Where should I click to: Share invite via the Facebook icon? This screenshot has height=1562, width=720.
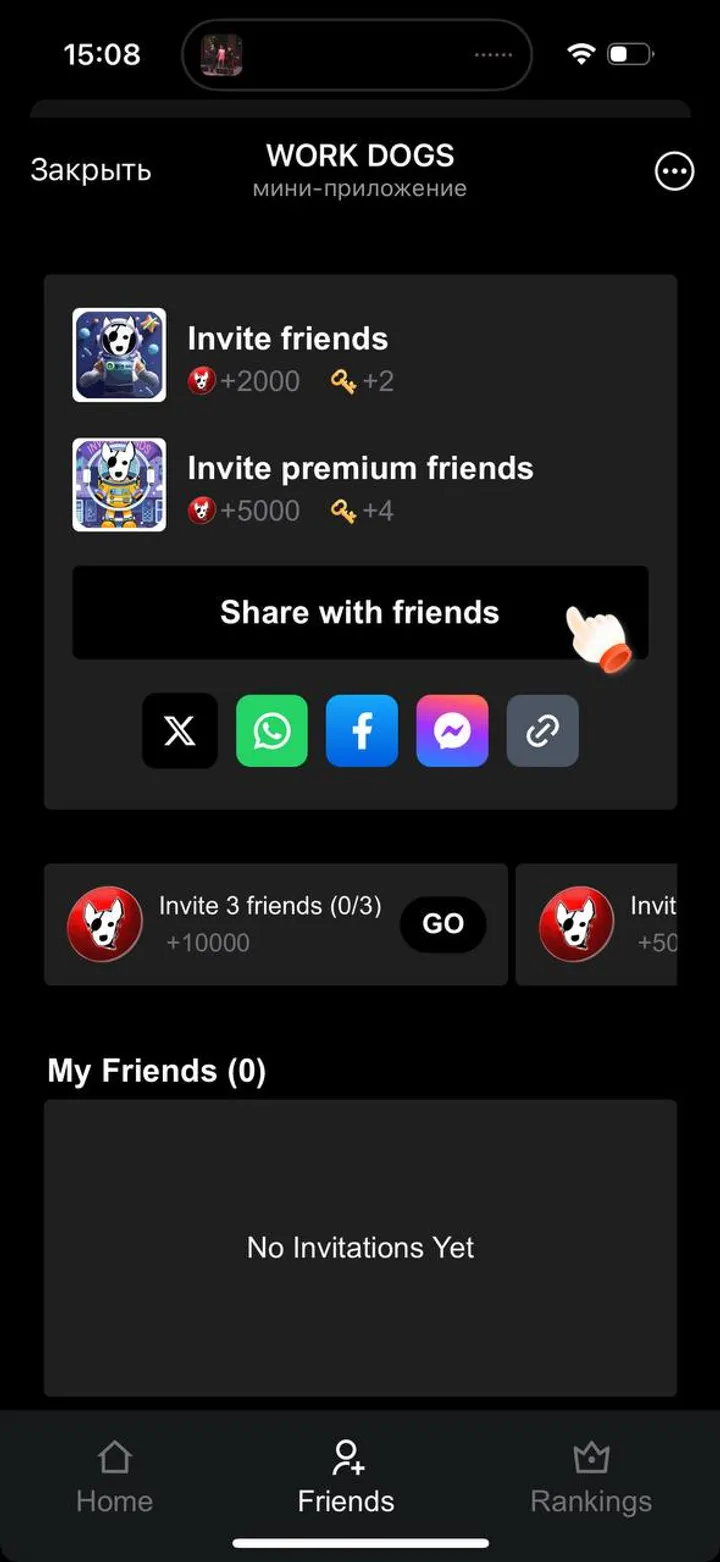(361, 731)
